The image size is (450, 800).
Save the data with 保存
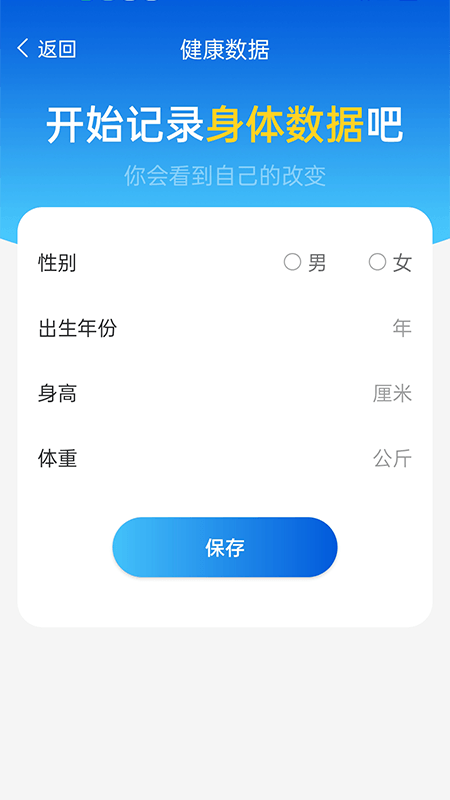coord(225,547)
